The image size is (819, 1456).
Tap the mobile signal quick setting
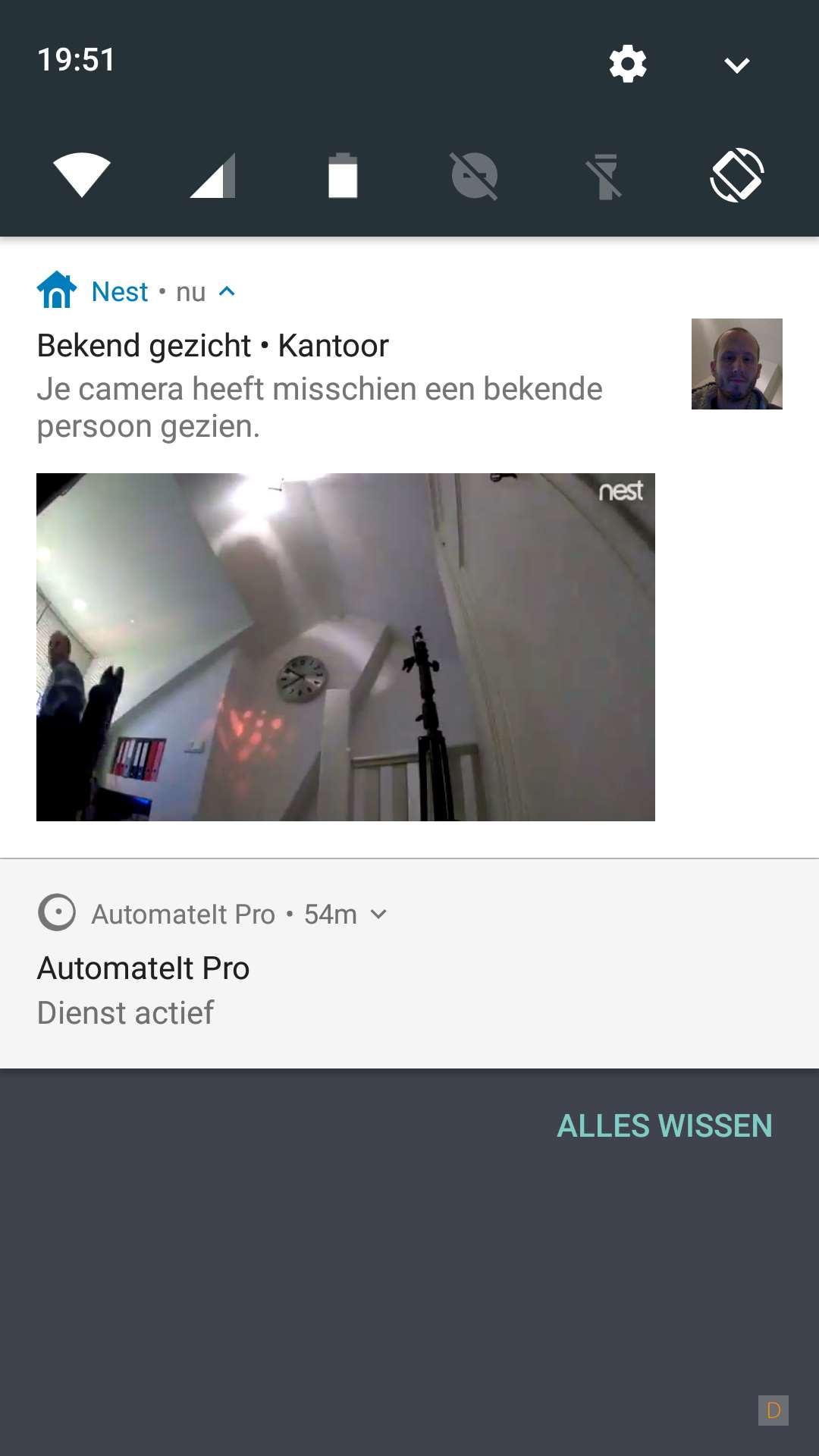(213, 175)
